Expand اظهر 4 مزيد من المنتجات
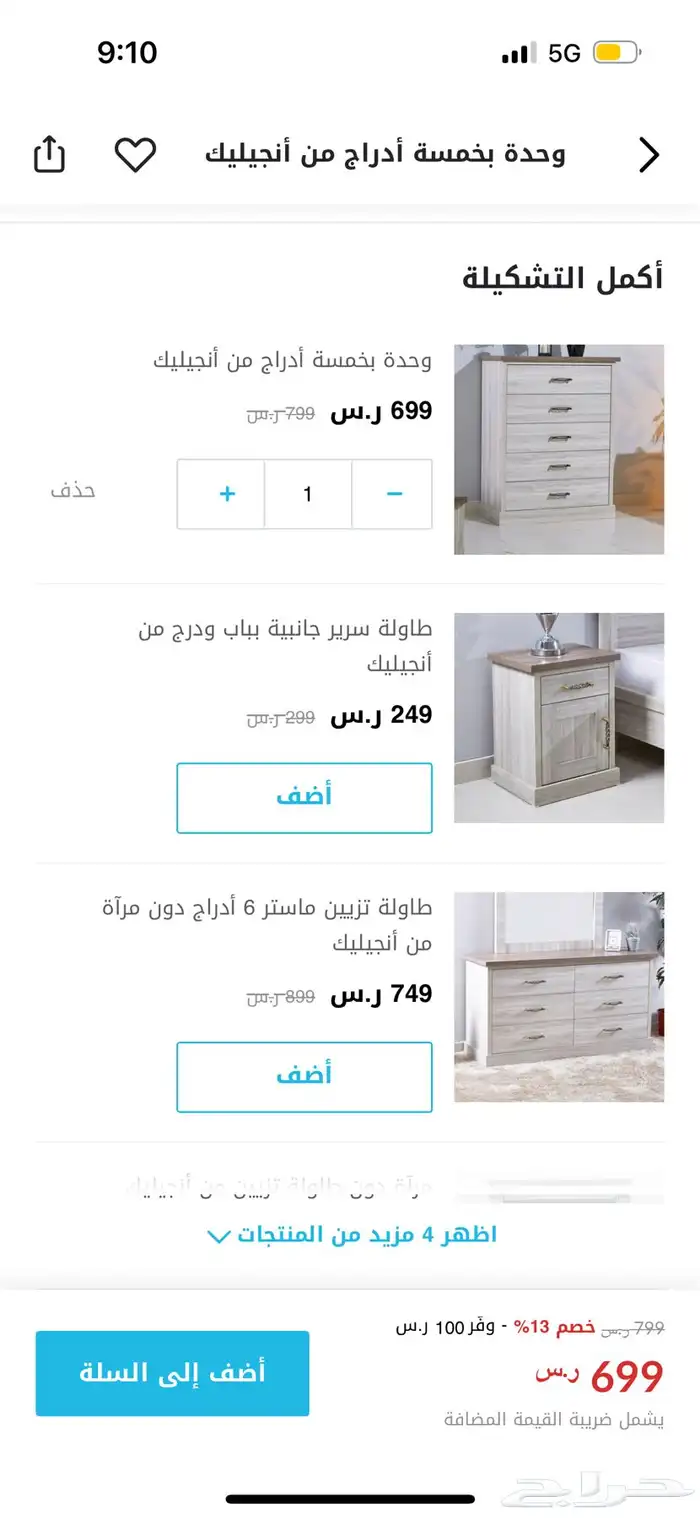This screenshot has width=700, height=1518. pos(351,1235)
